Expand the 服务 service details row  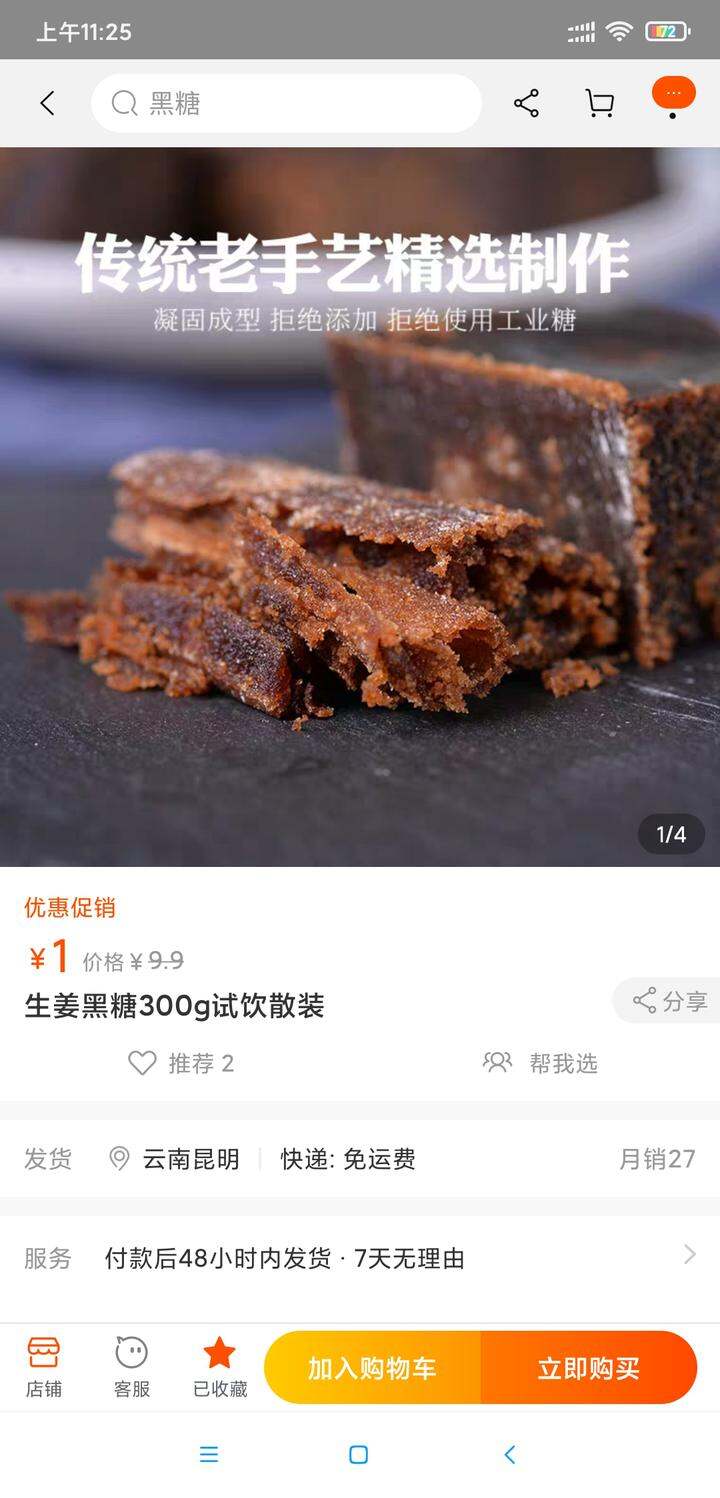click(x=360, y=1258)
